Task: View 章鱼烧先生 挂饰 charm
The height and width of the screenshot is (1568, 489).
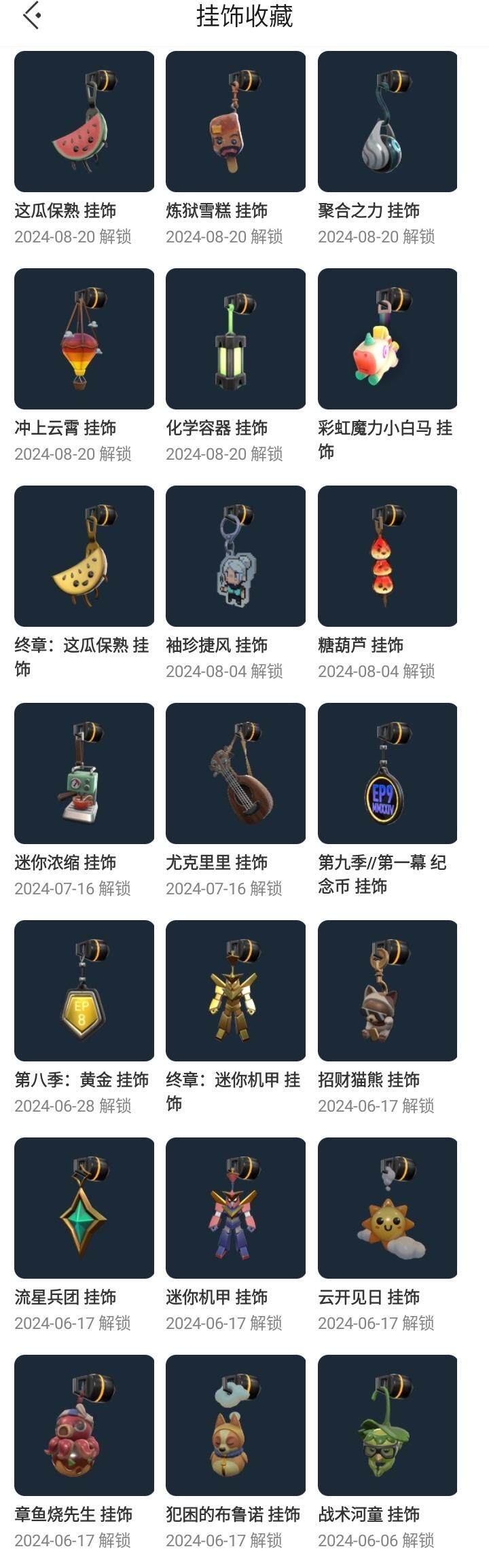Action: [x=84, y=1425]
